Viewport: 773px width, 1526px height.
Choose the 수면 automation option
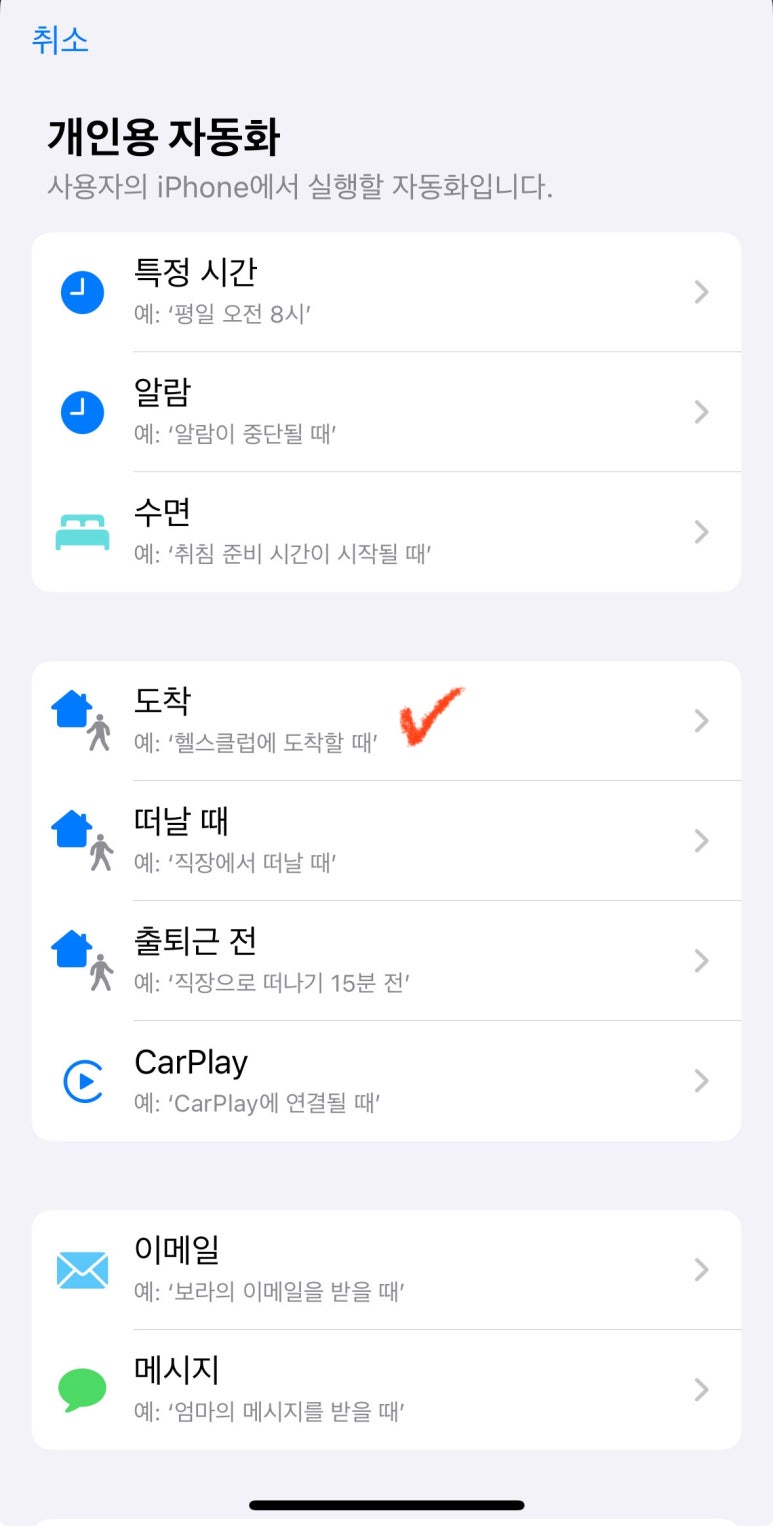(386, 532)
